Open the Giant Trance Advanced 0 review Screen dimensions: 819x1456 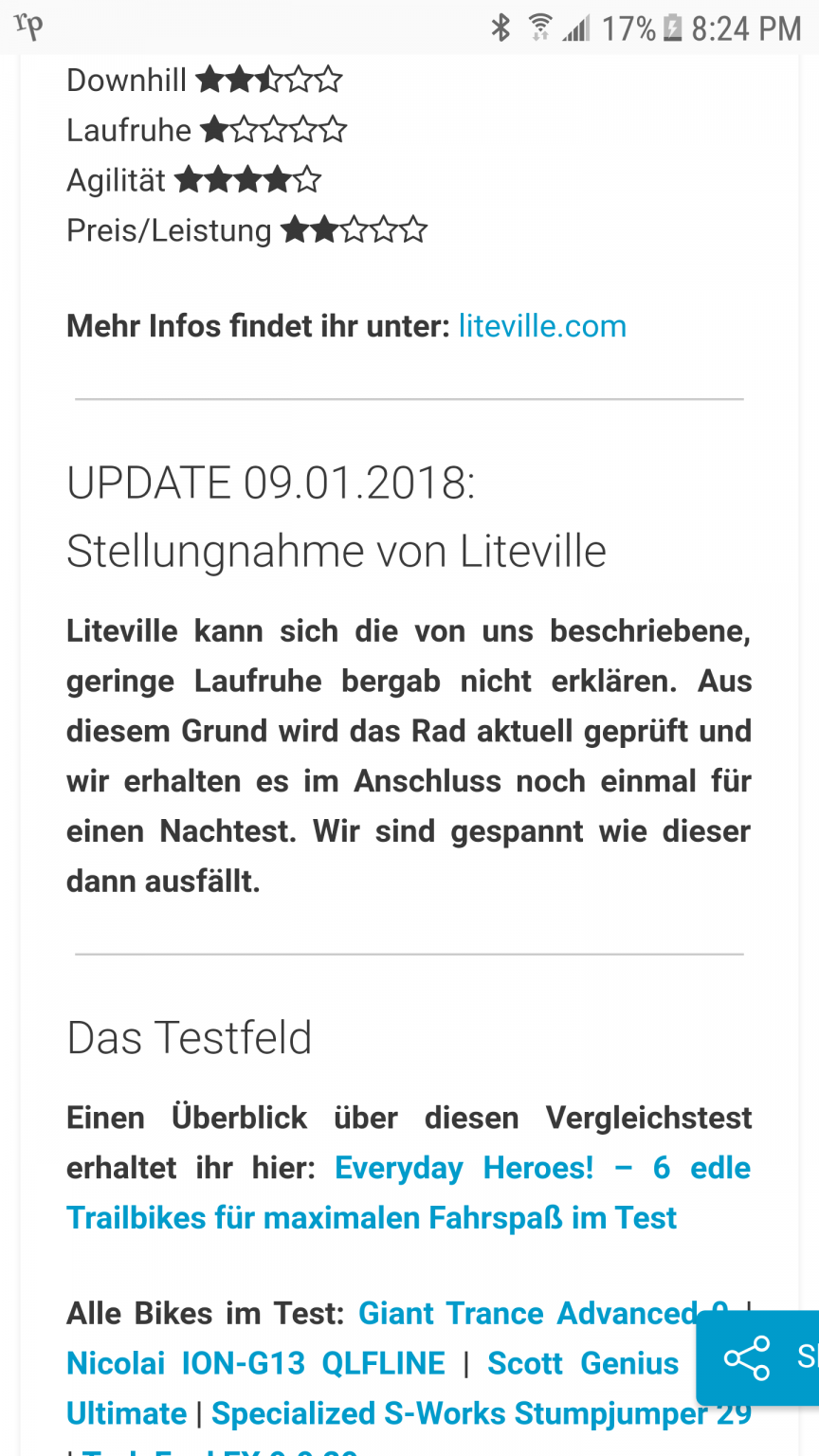[543, 1313]
